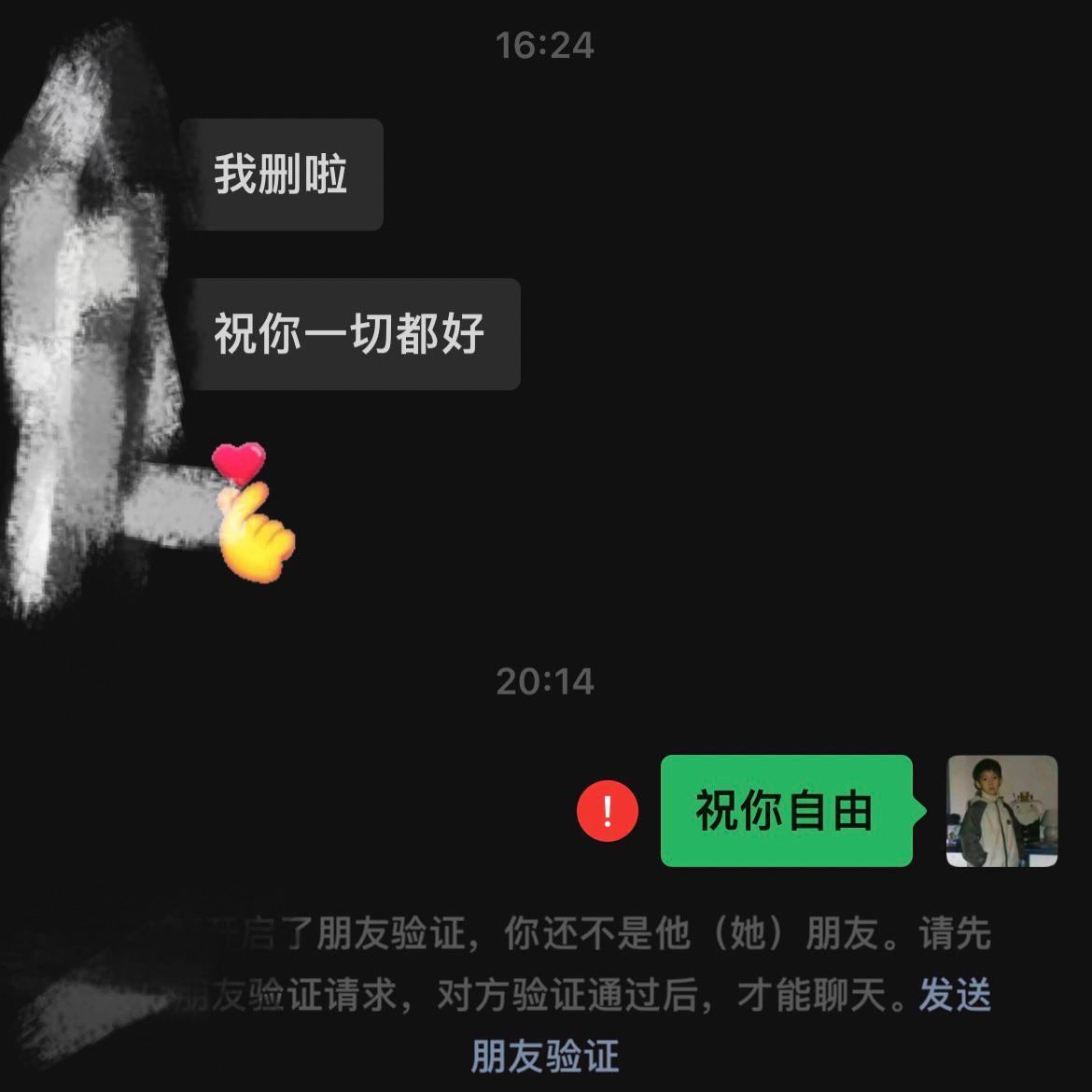Open your own profile avatar
The image size is (1092, 1092).
[x=1001, y=810]
